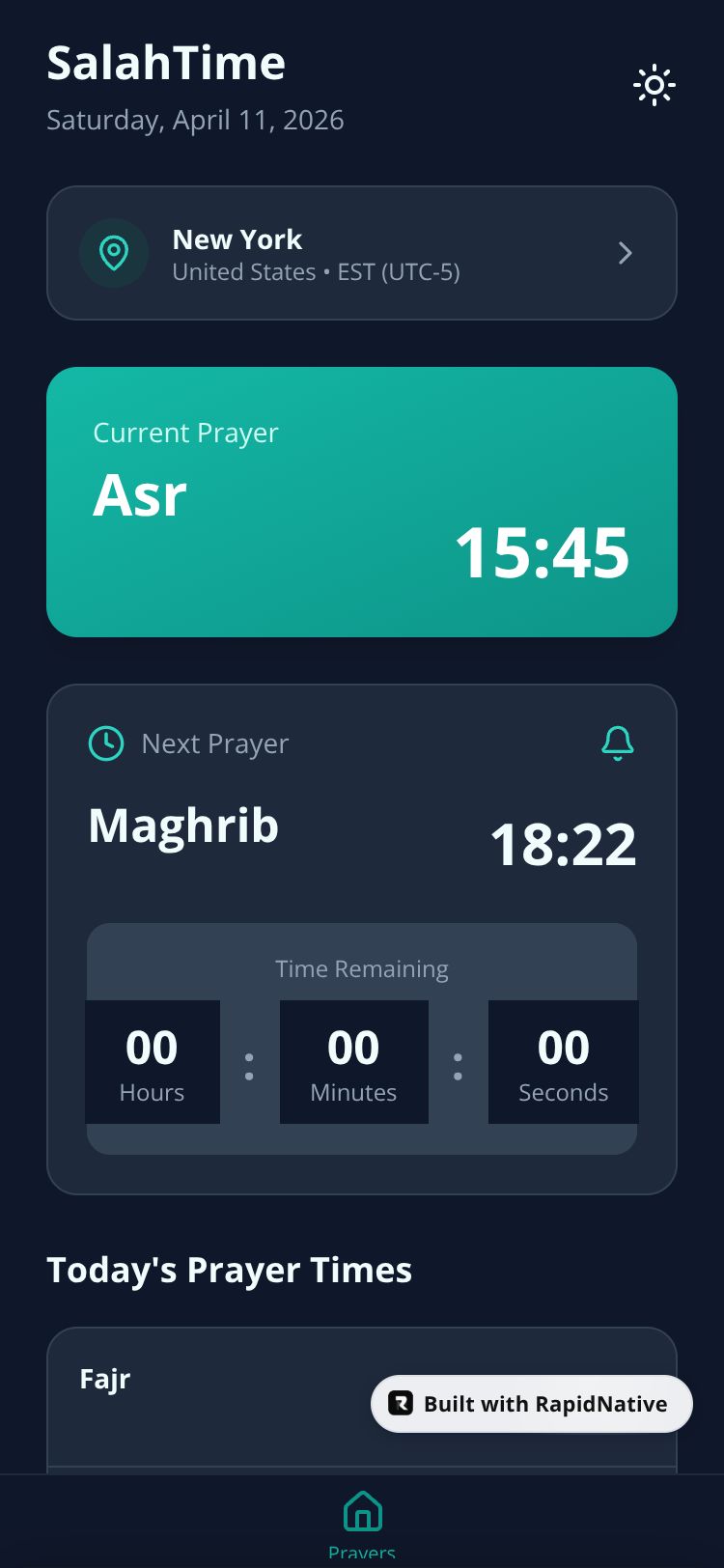Toggle the light theme sun icon

tap(654, 86)
